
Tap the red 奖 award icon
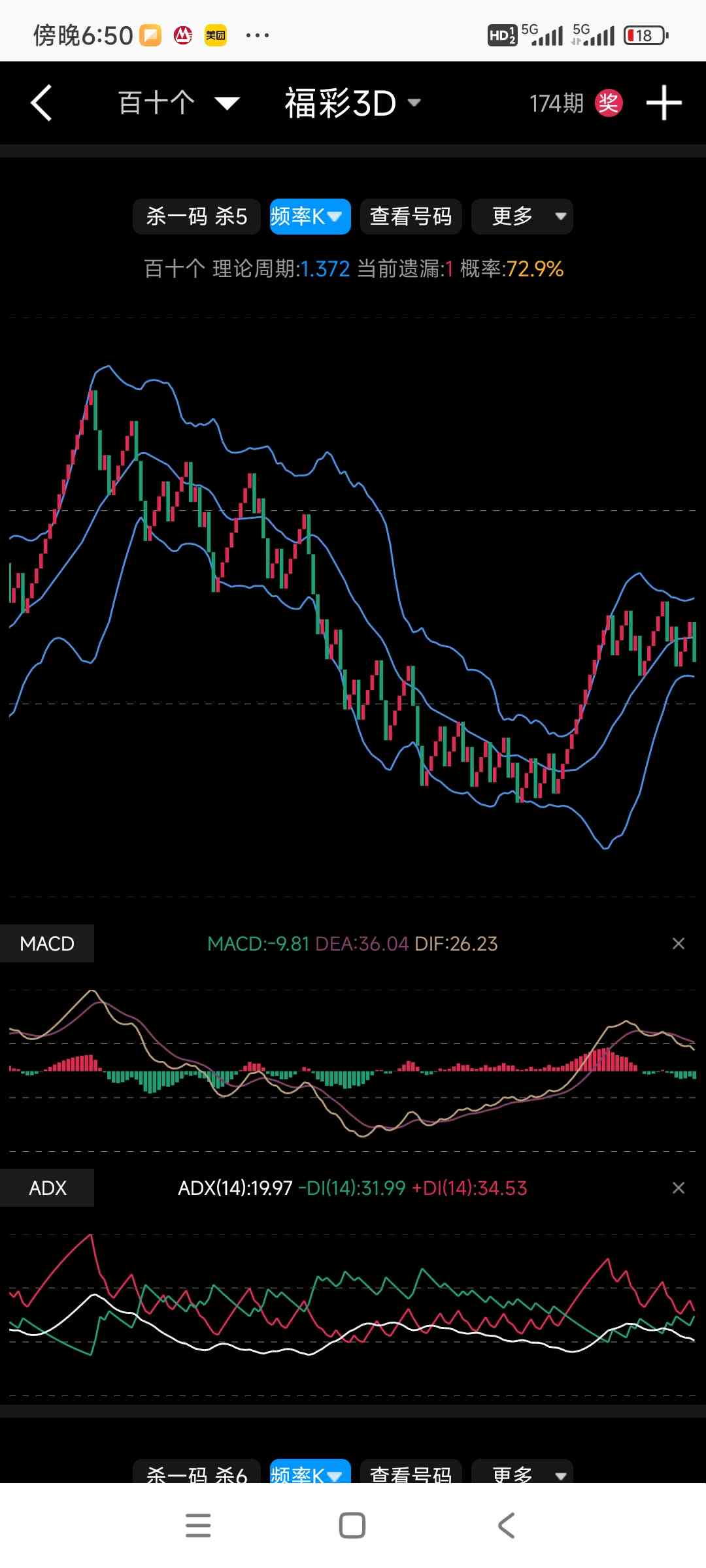tap(608, 103)
